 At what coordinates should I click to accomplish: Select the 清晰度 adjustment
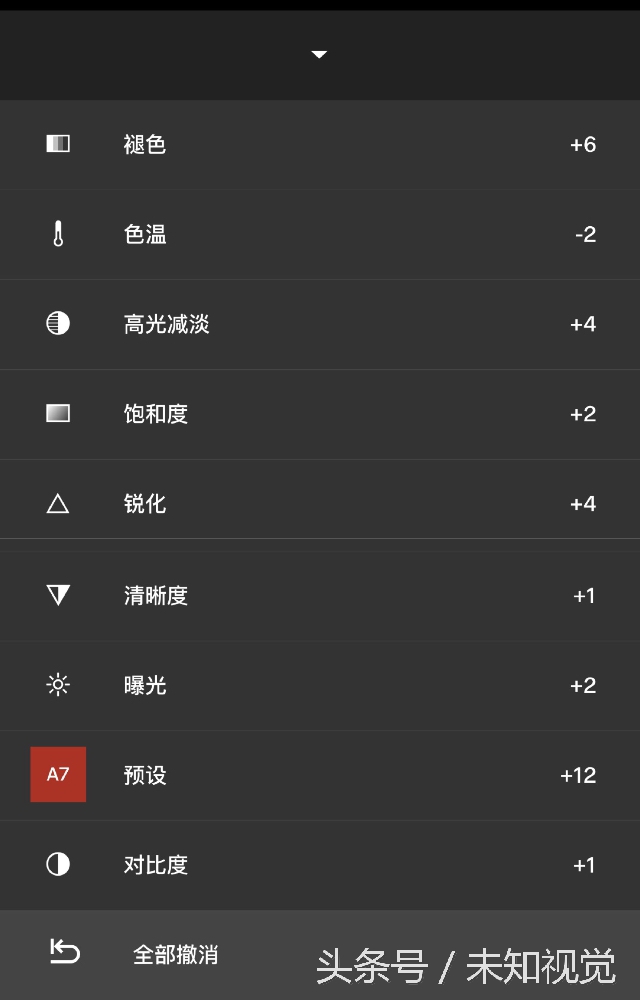(320, 596)
